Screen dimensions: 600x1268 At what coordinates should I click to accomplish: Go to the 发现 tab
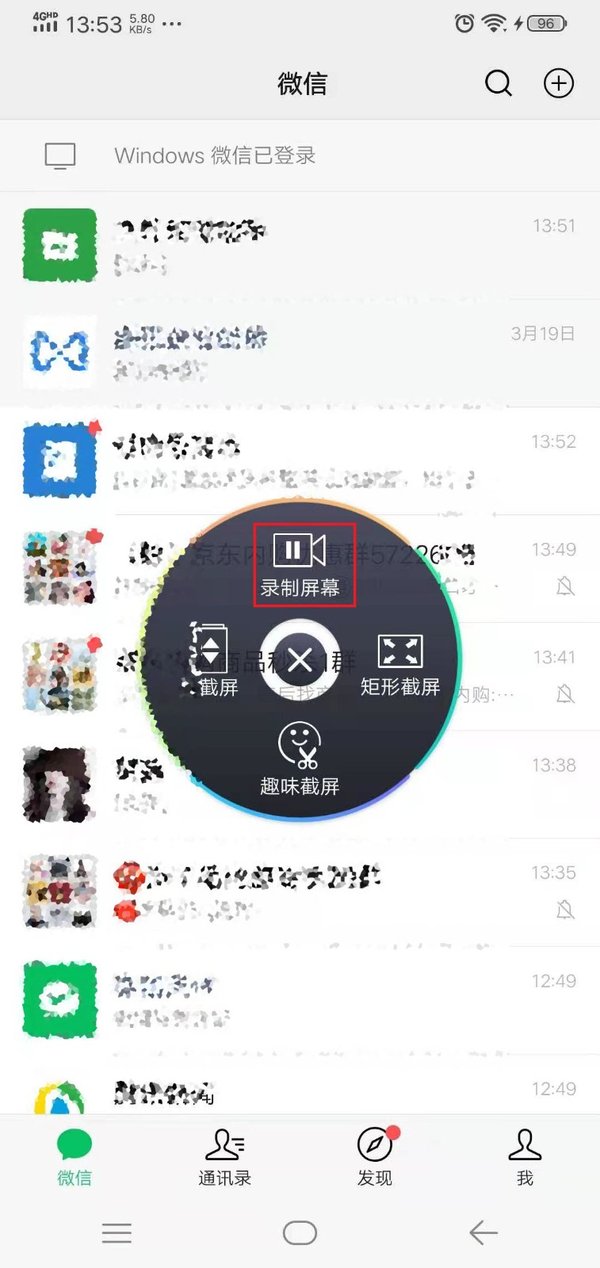click(x=375, y=1155)
